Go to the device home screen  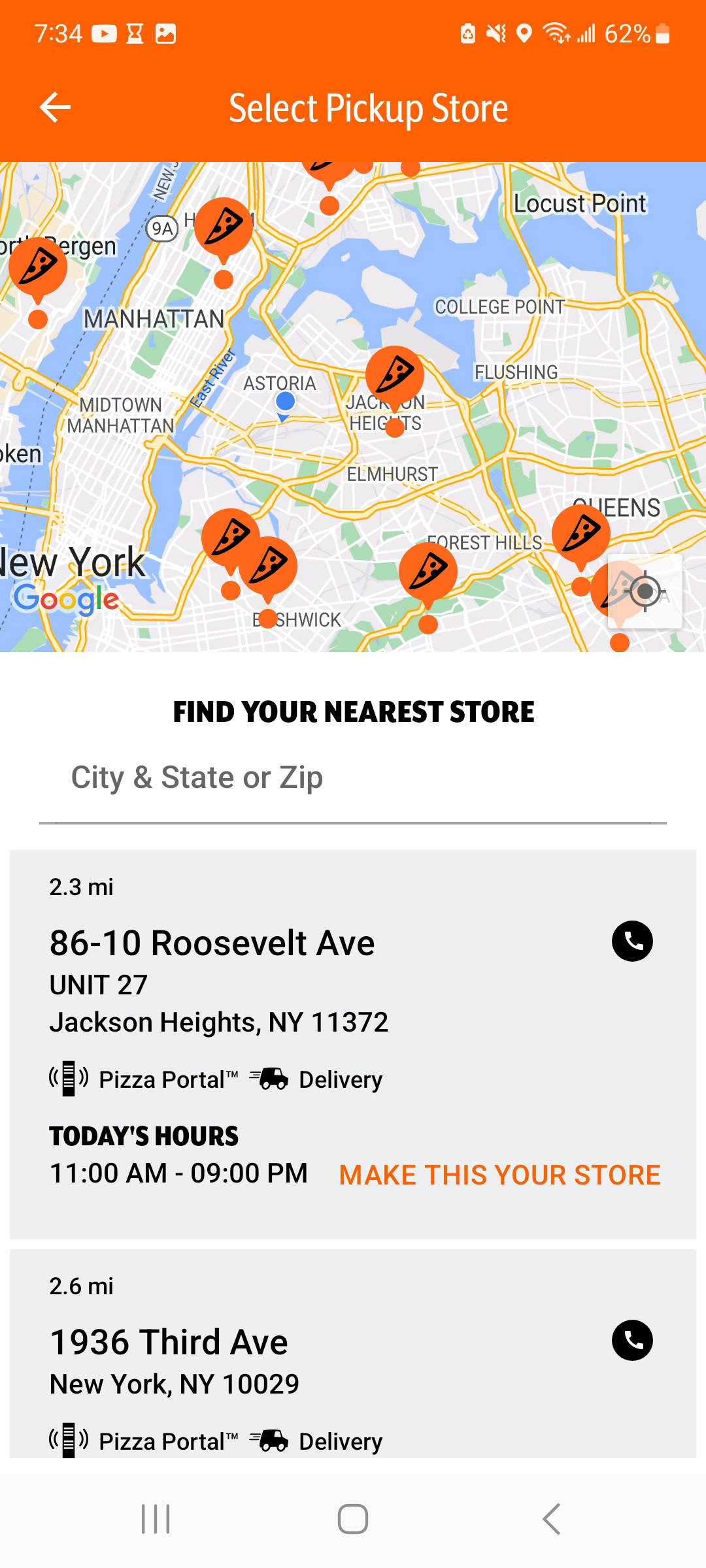click(x=353, y=1519)
